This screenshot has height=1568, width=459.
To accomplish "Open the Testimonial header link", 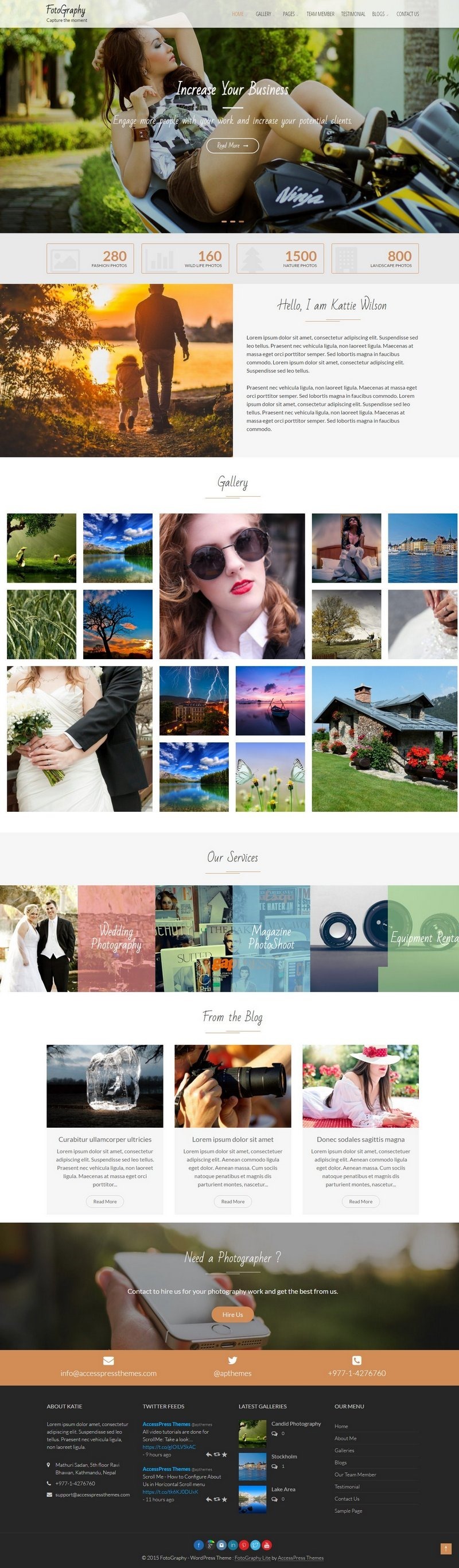I will tap(353, 14).
